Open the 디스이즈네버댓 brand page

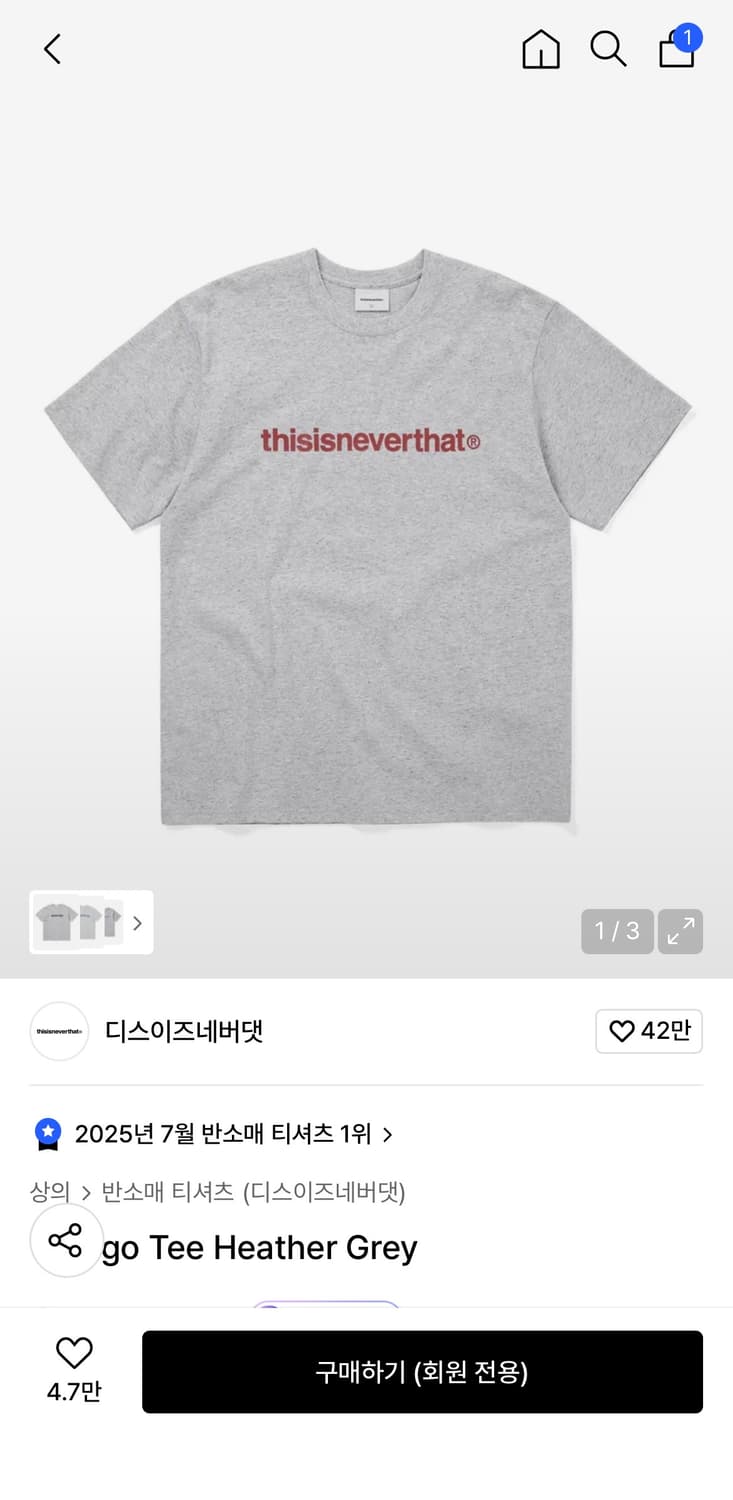(x=184, y=1031)
